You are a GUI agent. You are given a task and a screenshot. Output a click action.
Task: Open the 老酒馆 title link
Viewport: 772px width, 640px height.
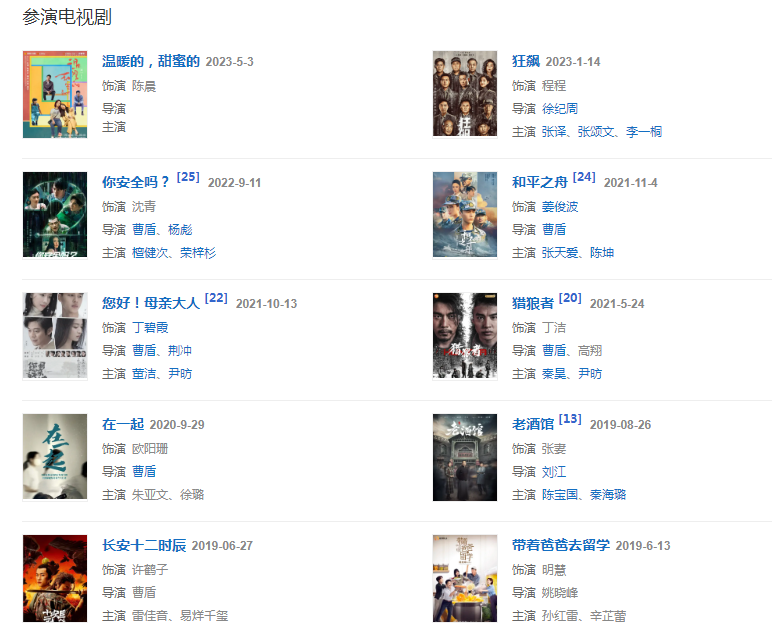(x=533, y=424)
